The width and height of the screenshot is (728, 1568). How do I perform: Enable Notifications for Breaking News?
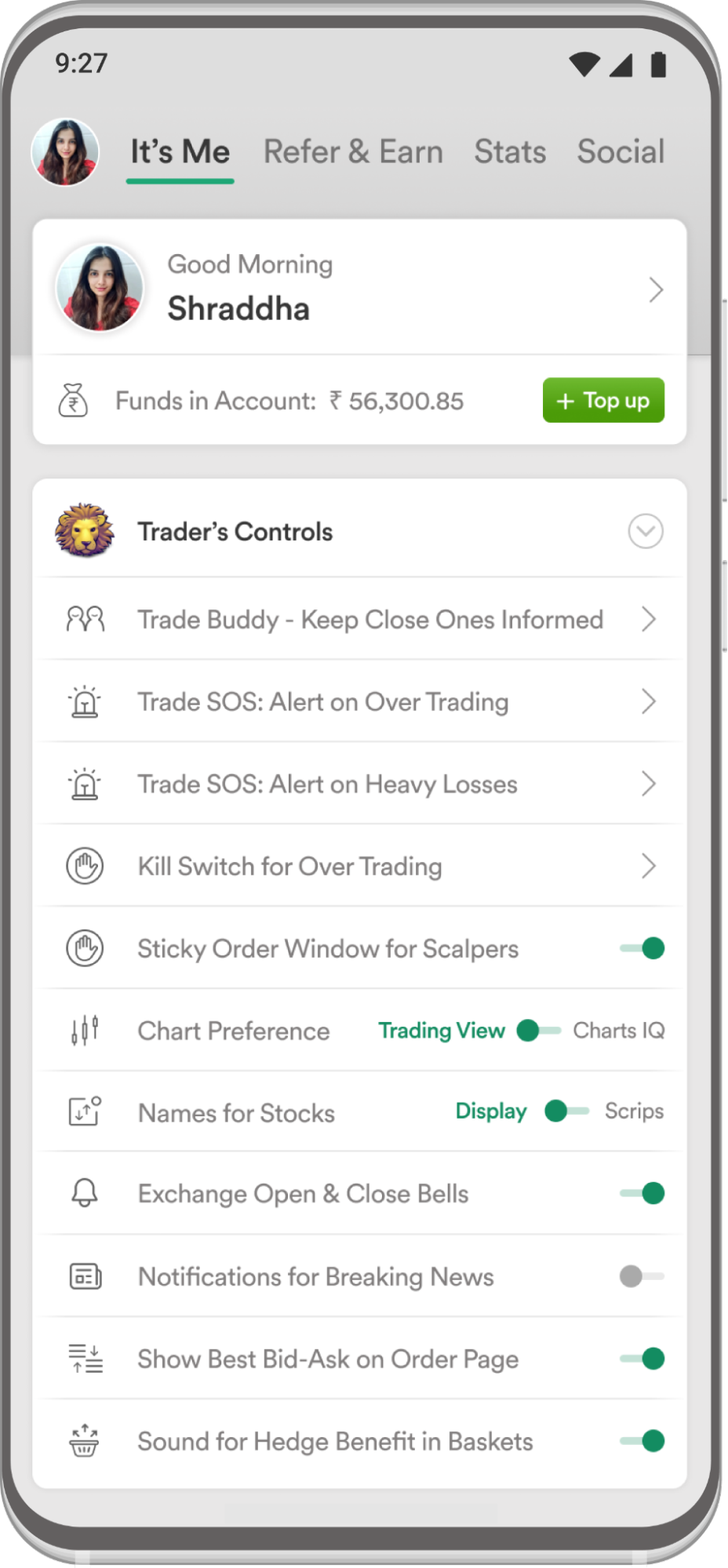click(x=642, y=1276)
